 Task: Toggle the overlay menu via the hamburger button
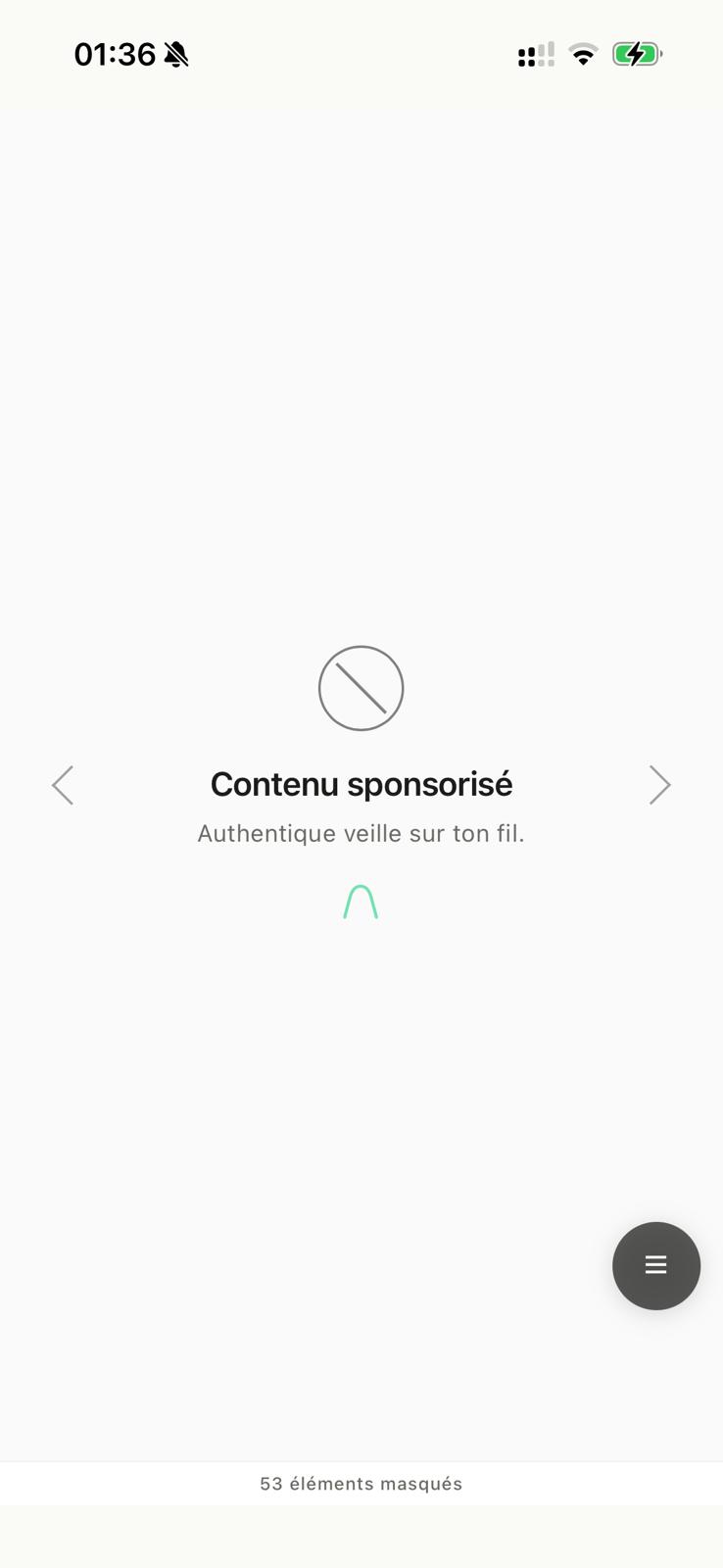coord(655,1265)
